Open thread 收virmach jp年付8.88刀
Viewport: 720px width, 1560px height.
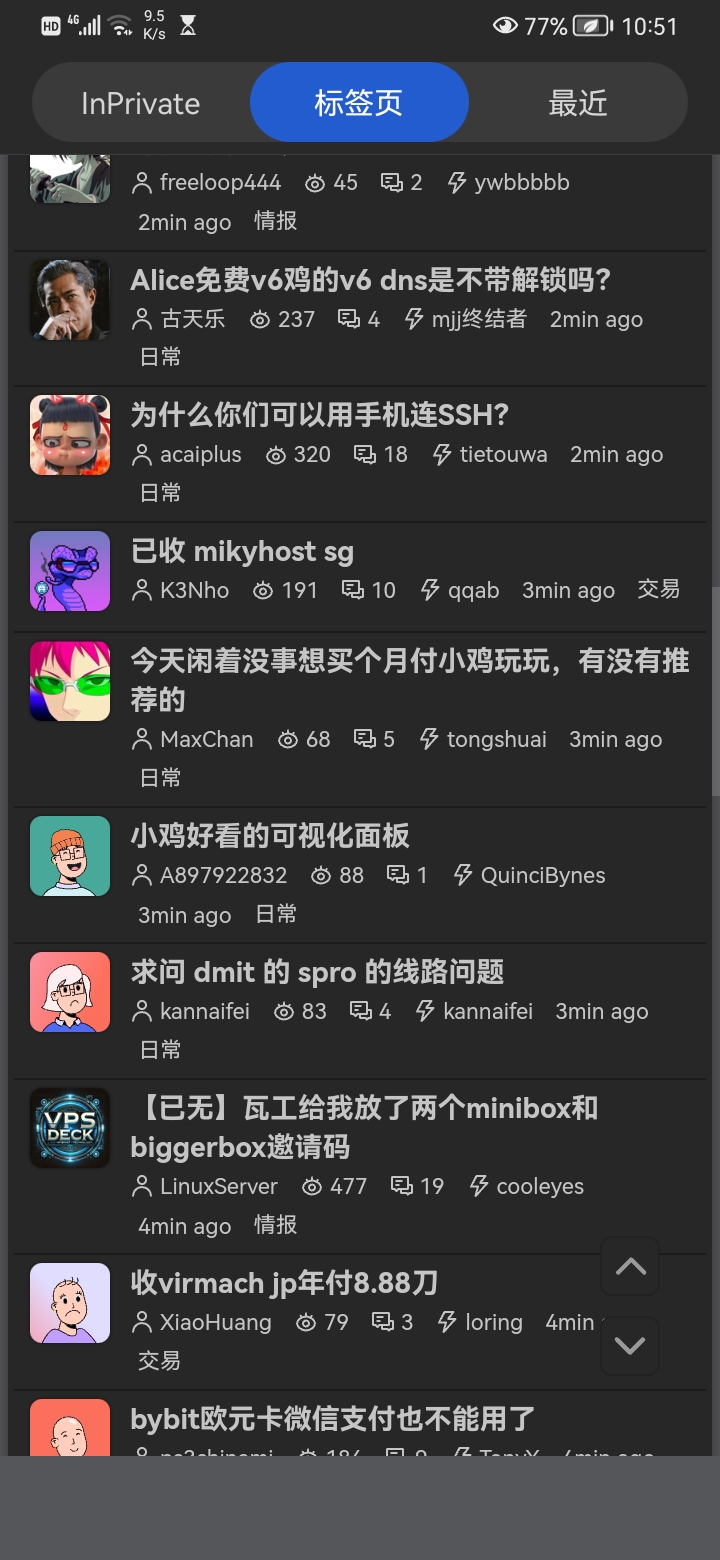pos(284,1283)
